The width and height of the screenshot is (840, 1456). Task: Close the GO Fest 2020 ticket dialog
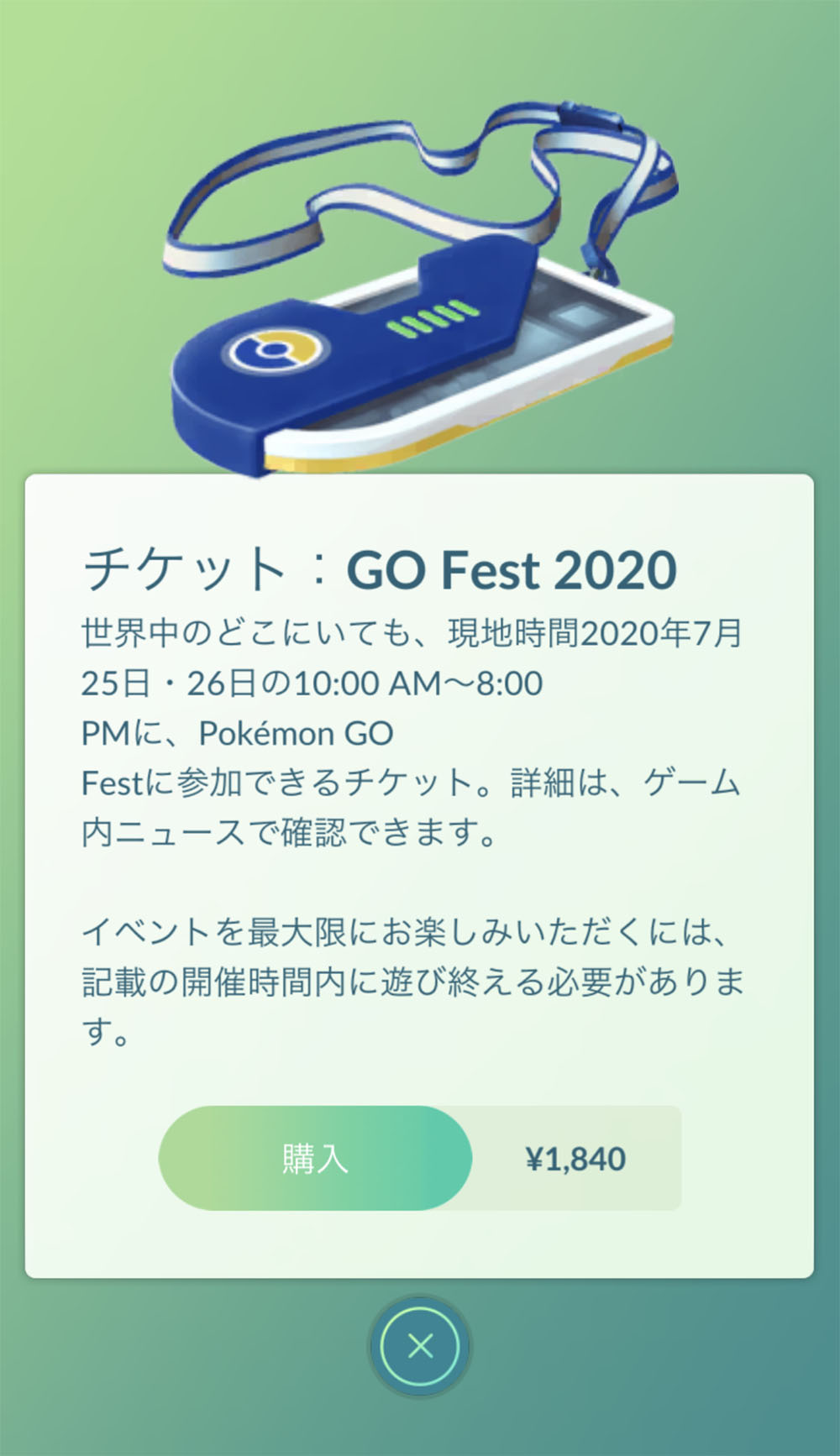(420, 1346)
